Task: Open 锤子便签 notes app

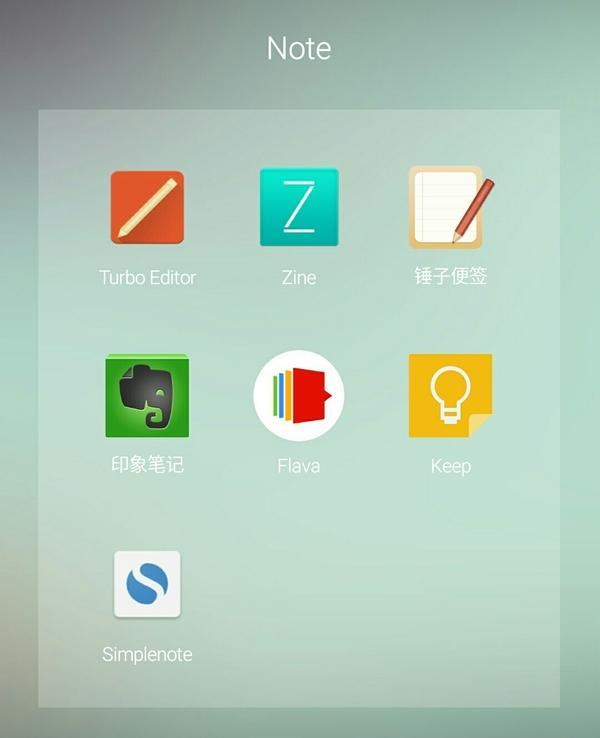Action: [x=450, y=207]
